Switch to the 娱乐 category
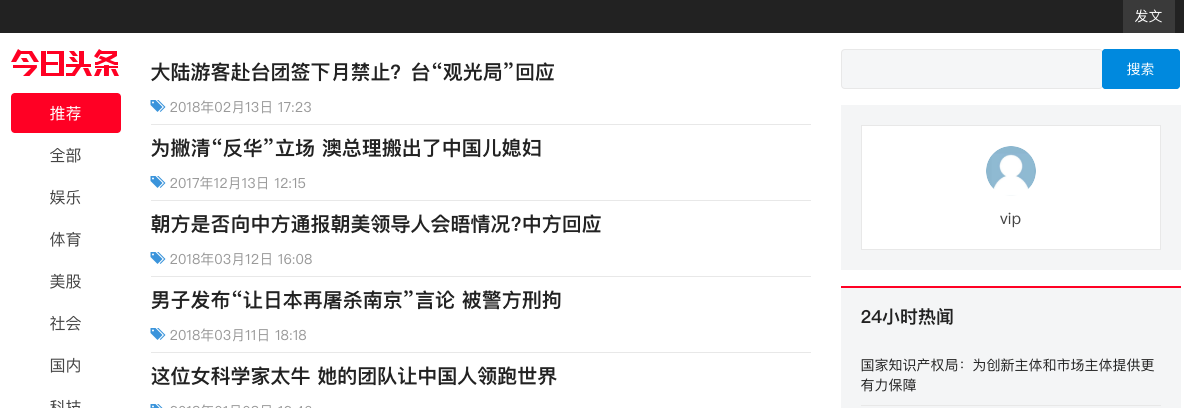 [x=66, y=197]
